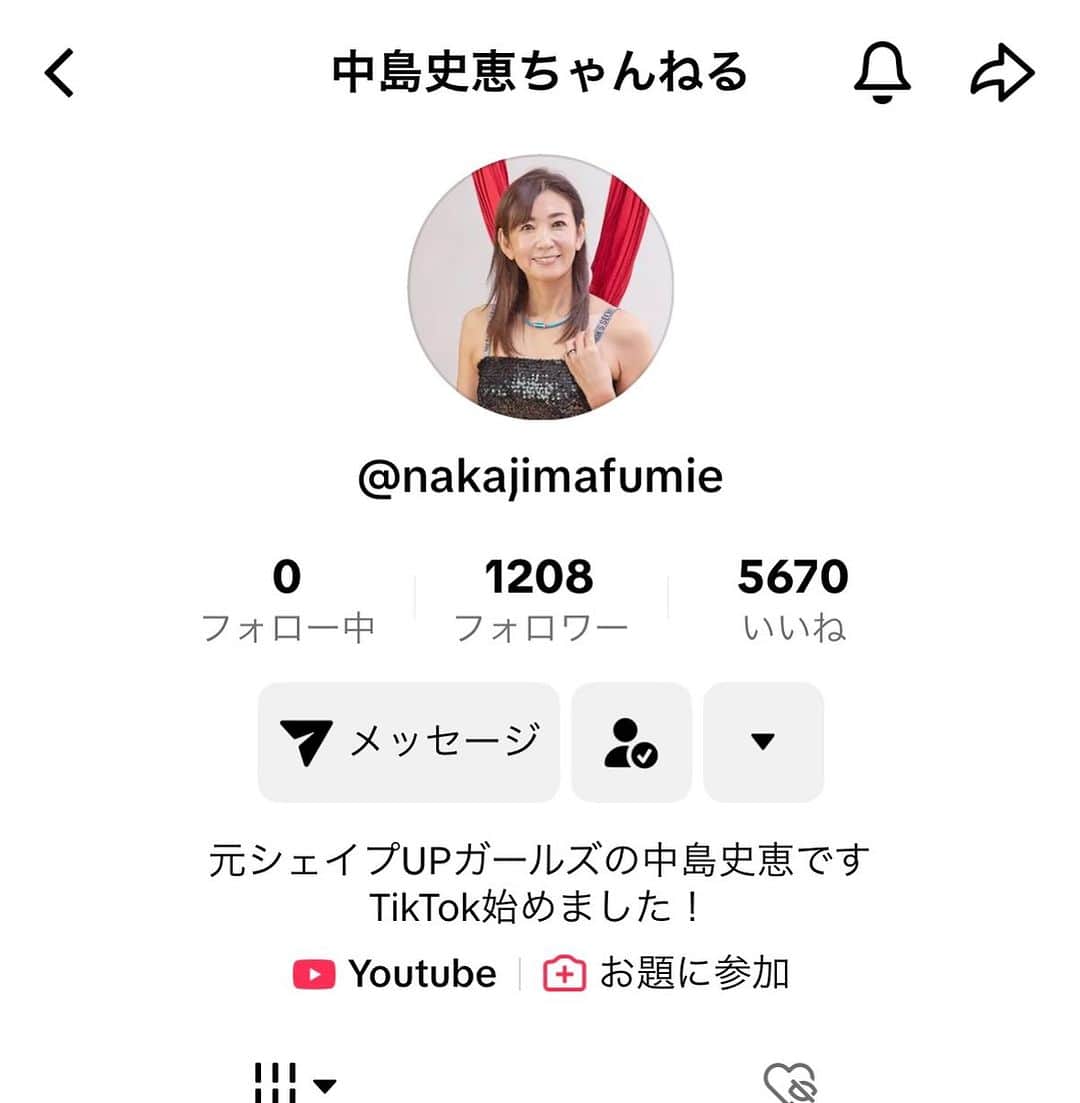Open the profile picture
This screenshot has width=1080, height=1103.
pos(540,286)
